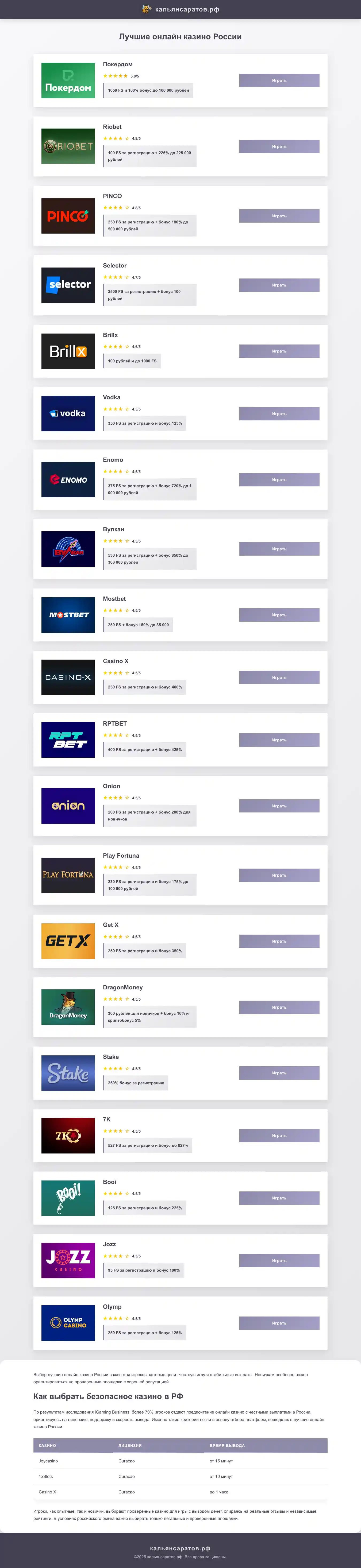Tap Играть button for DragonMoney

click(x=279, y=1007)
